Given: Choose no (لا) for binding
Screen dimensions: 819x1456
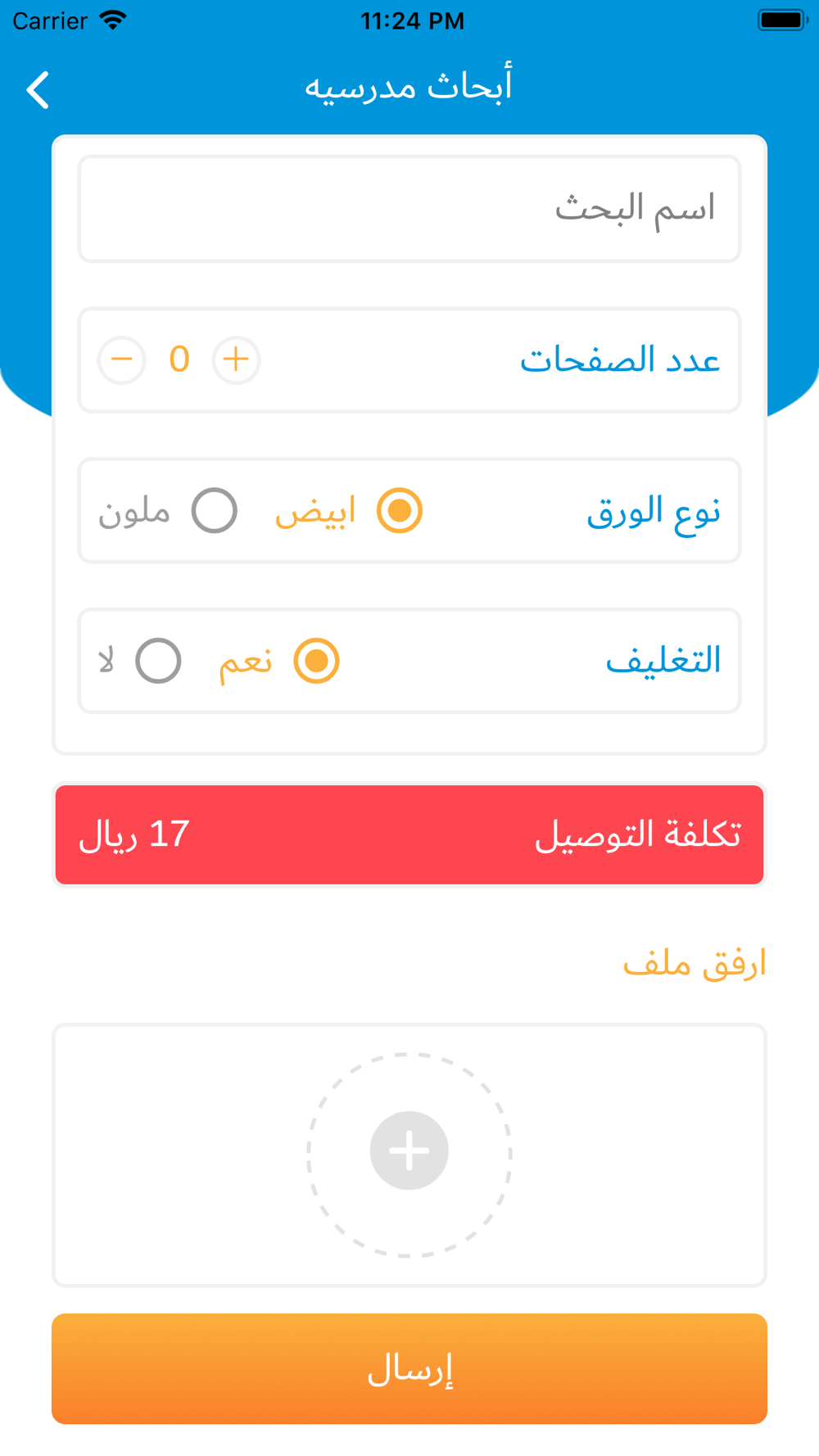Looking at the screenshot, I should pos(158,661).
